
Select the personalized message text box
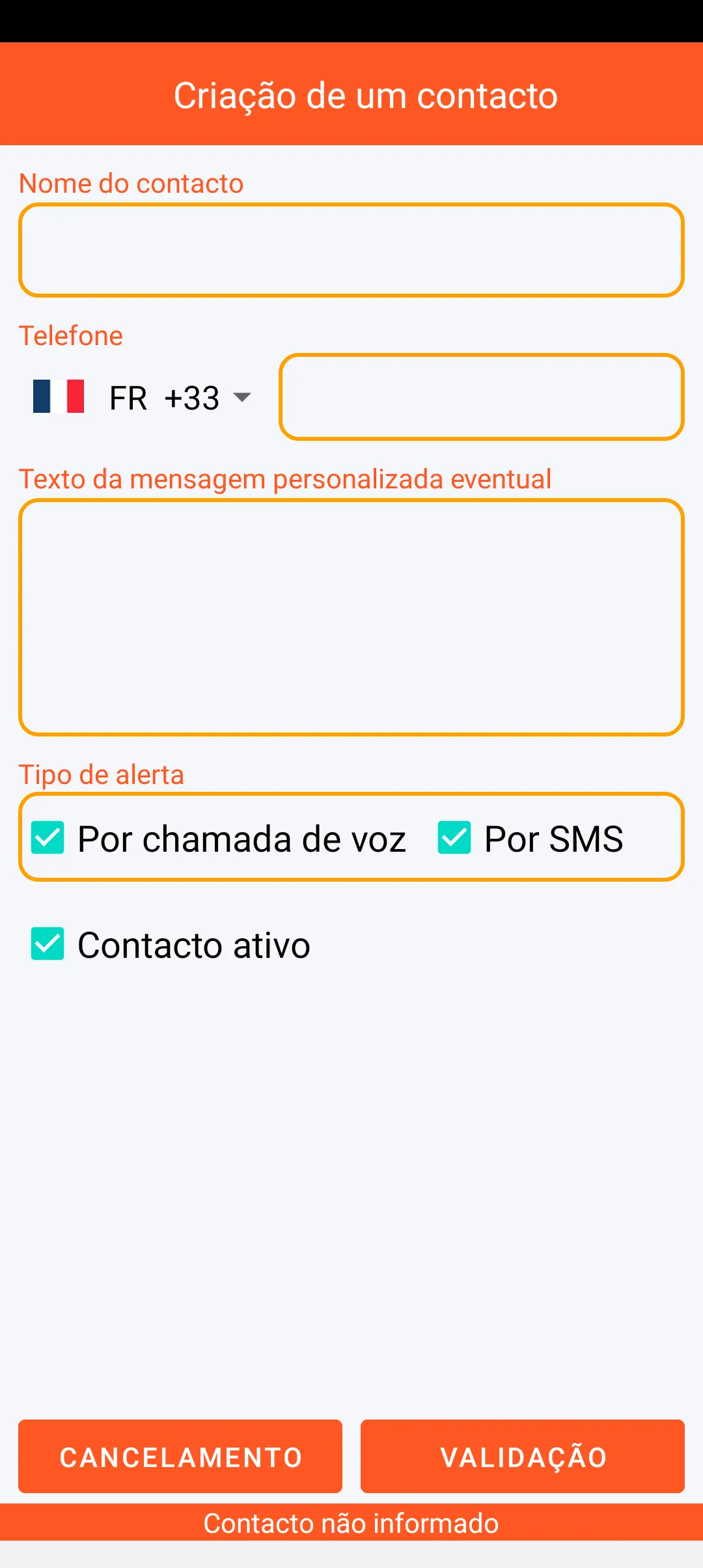(x=351, y=617)
